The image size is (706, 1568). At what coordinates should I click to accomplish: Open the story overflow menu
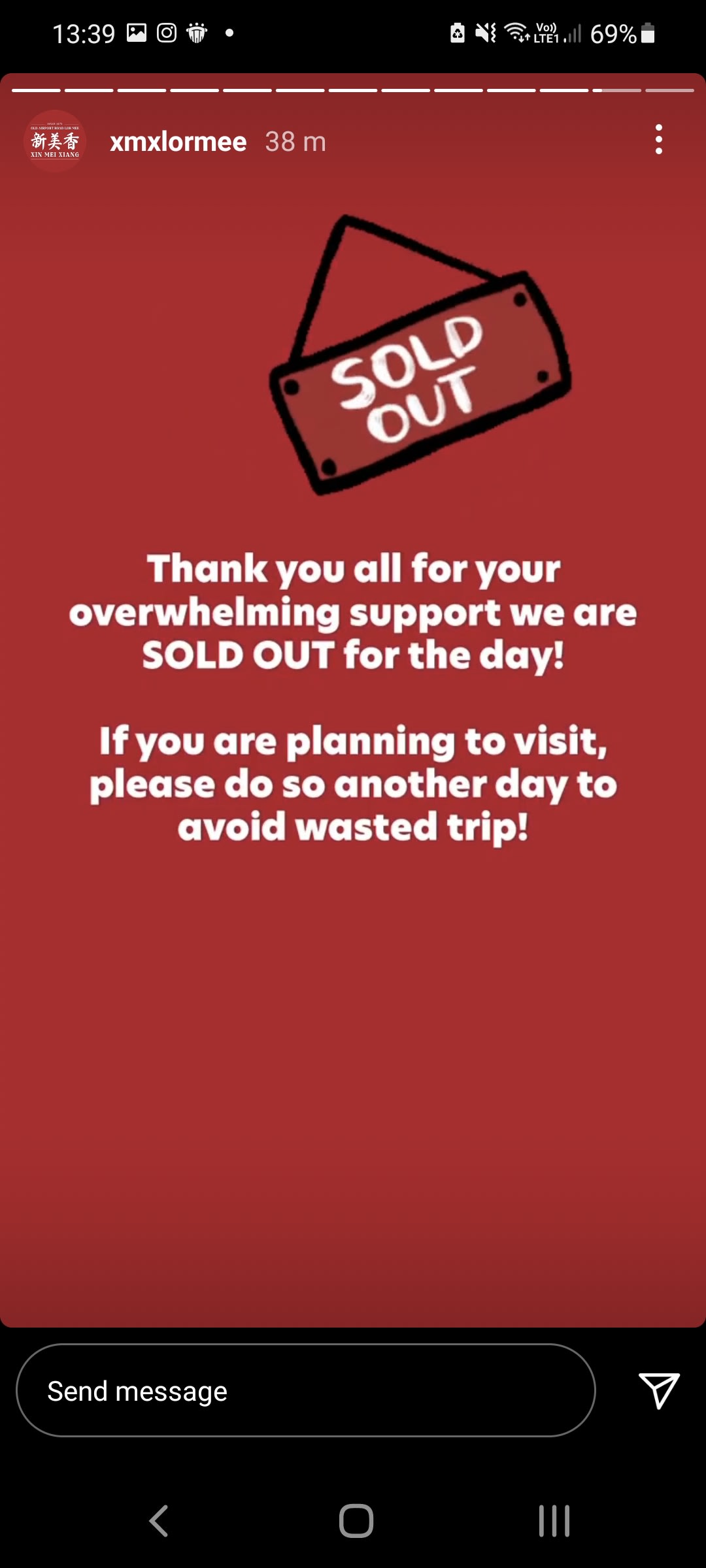click(x=658, y=140)
